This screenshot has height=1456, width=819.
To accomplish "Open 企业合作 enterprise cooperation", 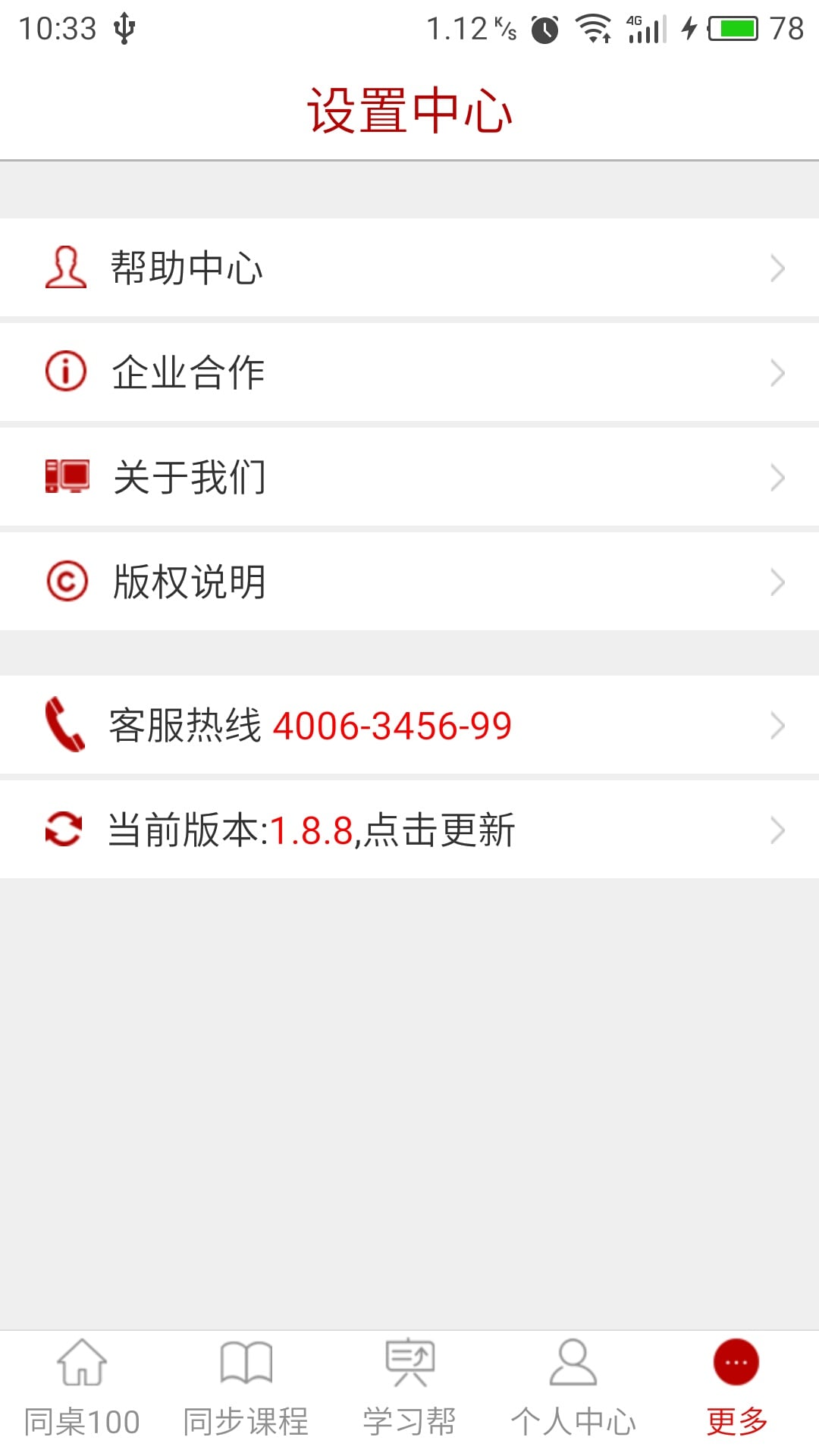I will click(x=409, y=372).
